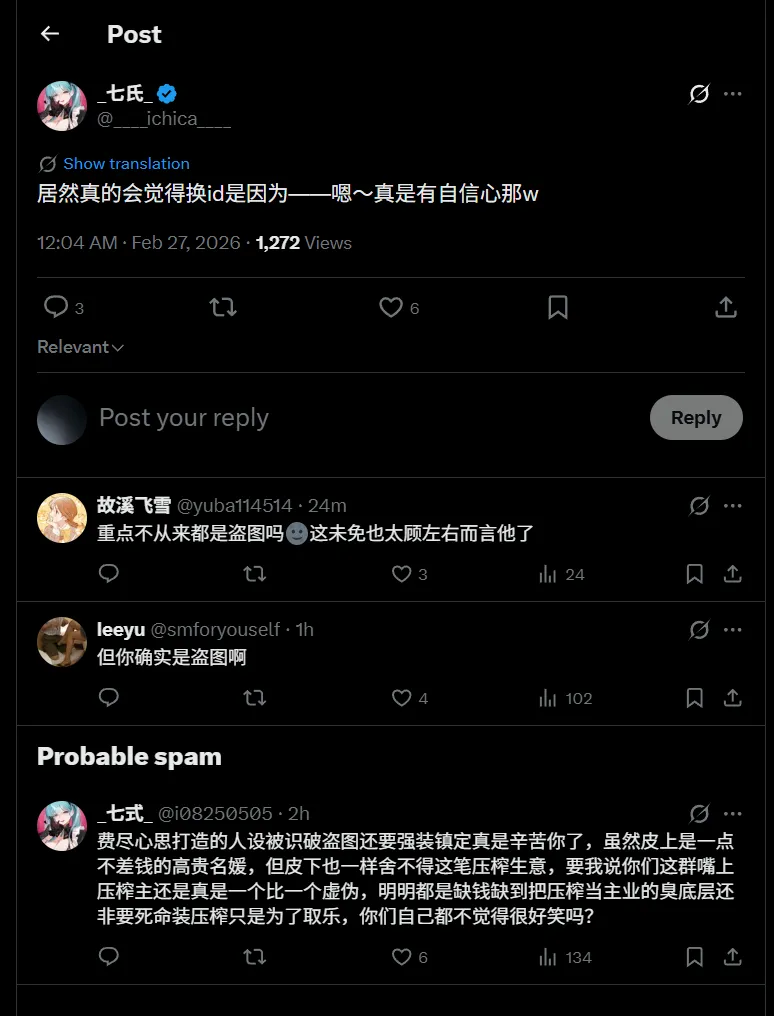Share the reply from @i08250505
Screen dimensions: 774x1016
[732, 957]
